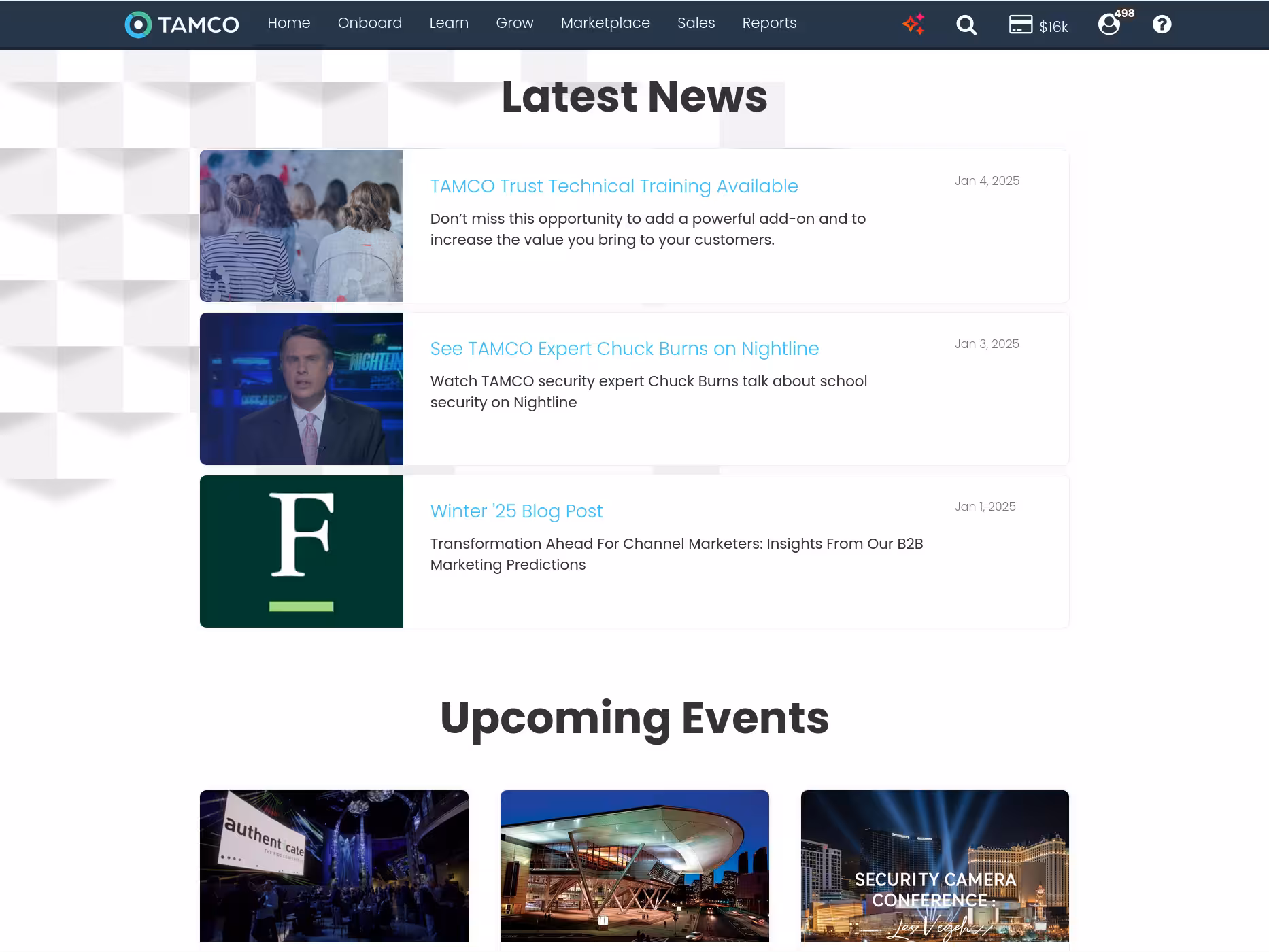
Task: Open the AI sparkle icon
Action: point(913,24)
